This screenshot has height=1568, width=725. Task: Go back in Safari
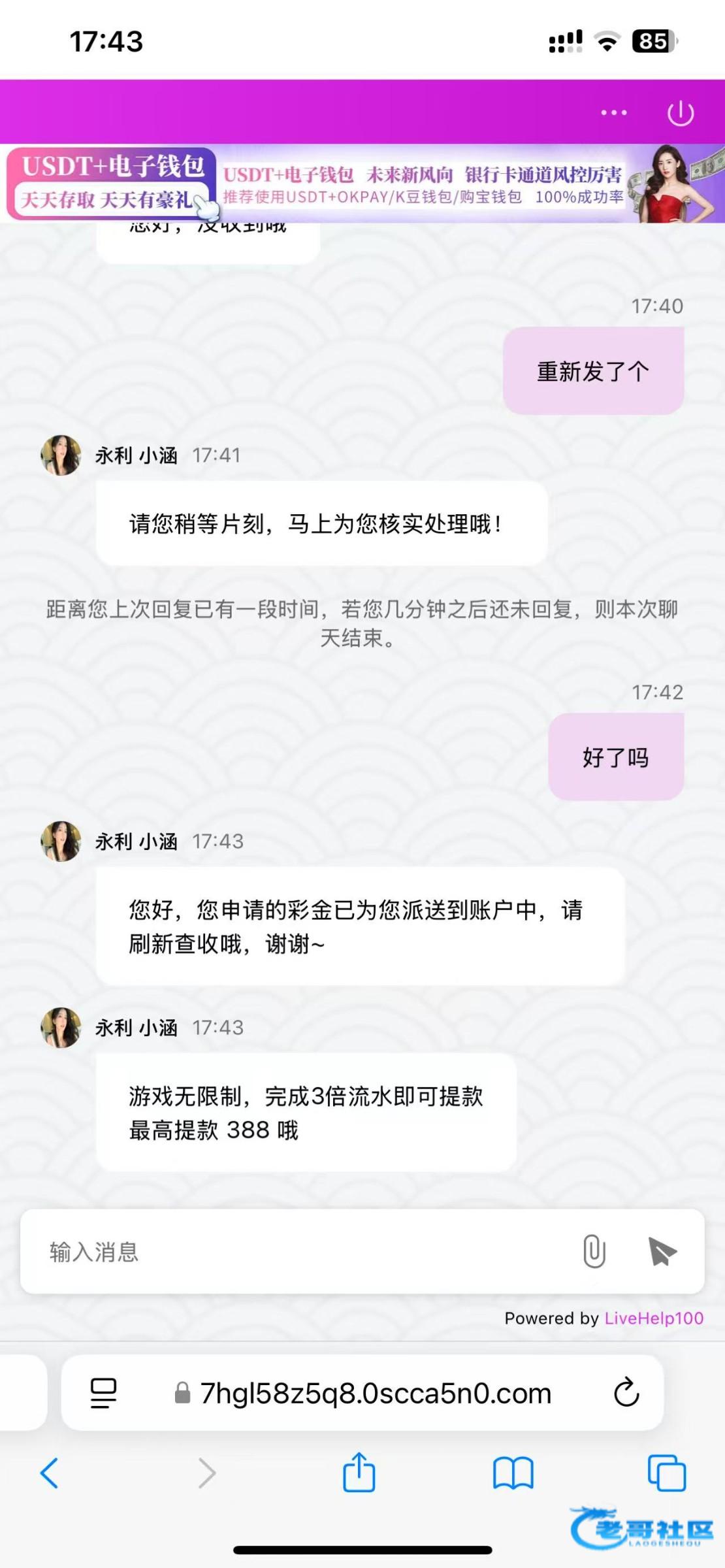coord(50,1473)
